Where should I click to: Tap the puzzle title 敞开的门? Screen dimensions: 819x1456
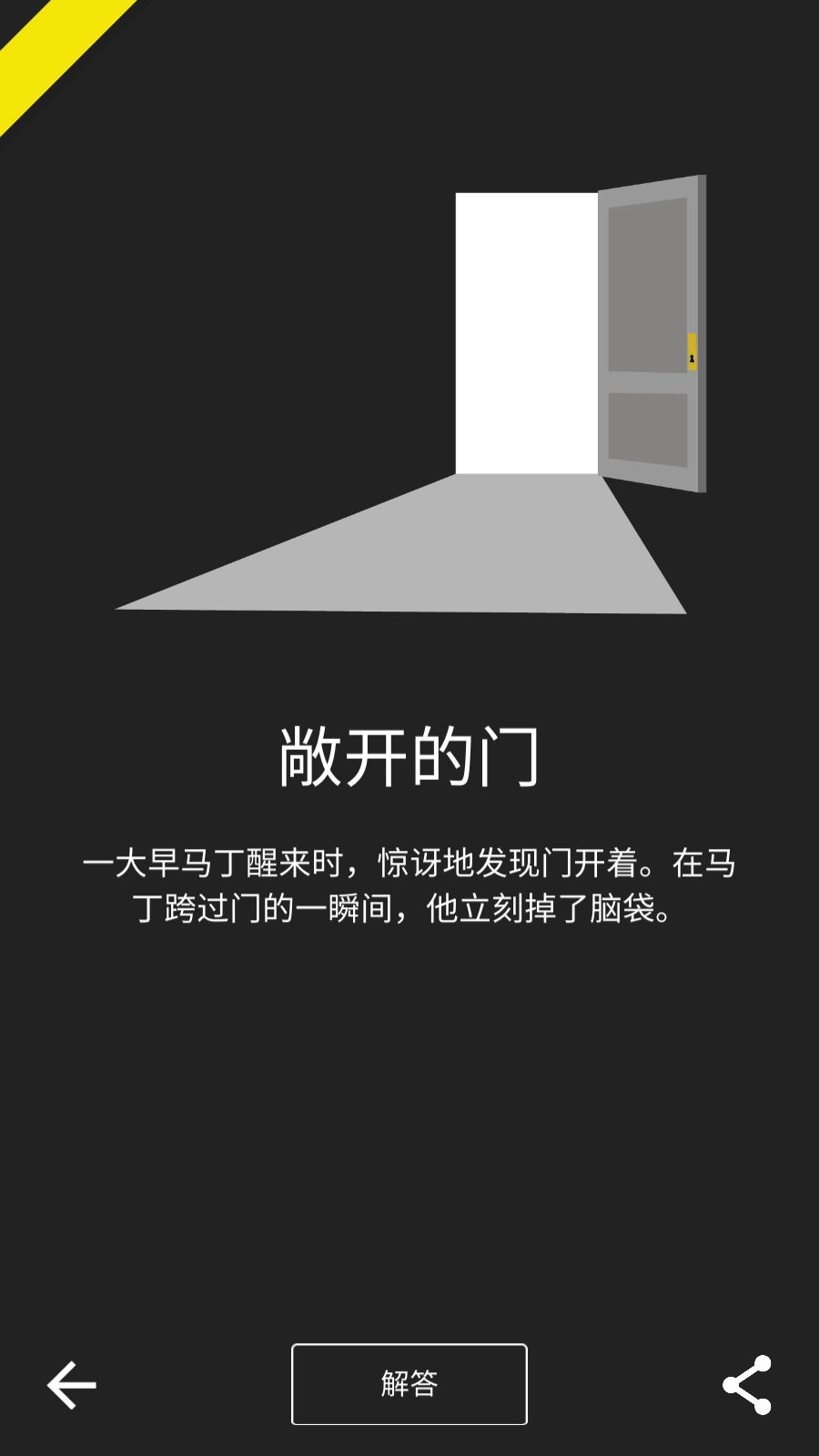409,753
